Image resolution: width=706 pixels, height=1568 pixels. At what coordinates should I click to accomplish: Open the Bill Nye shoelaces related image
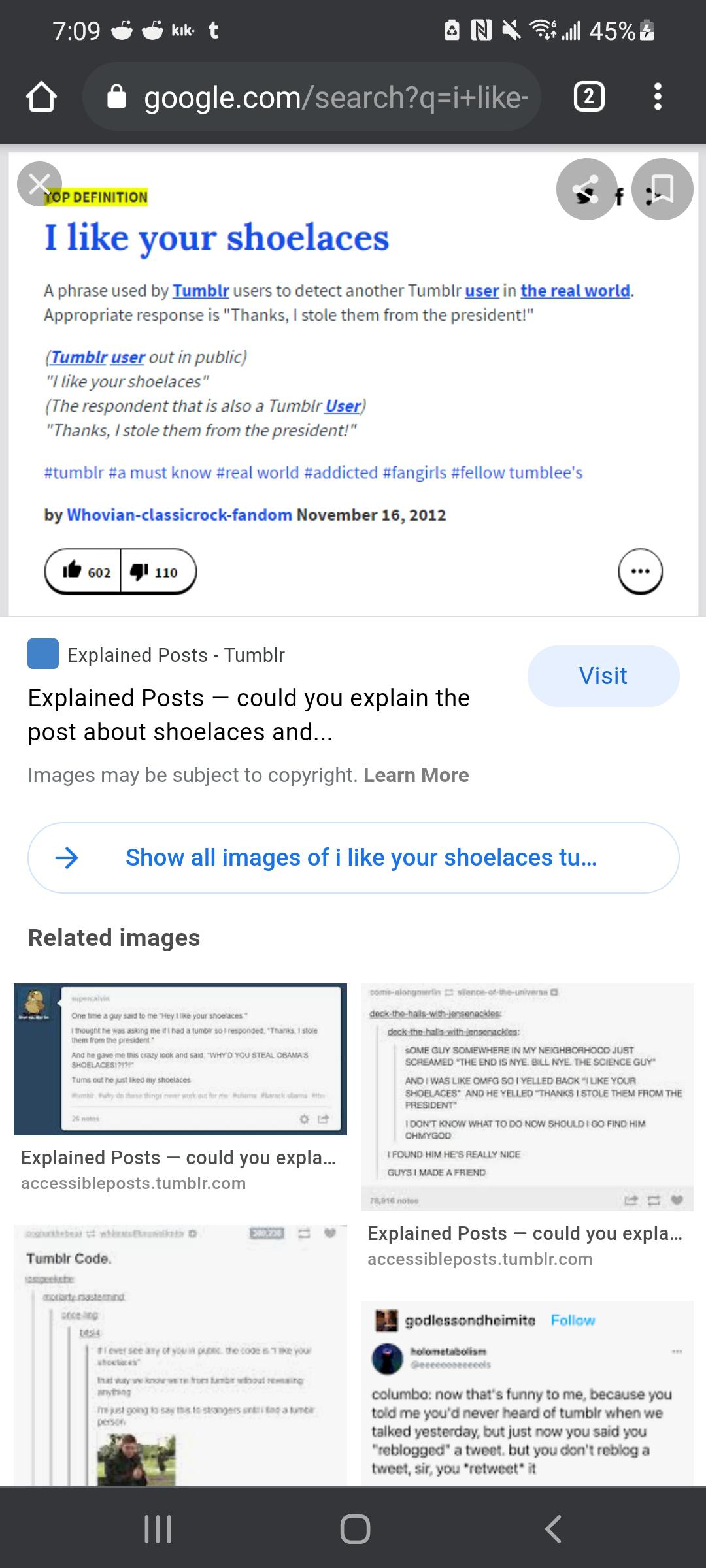527,1096
